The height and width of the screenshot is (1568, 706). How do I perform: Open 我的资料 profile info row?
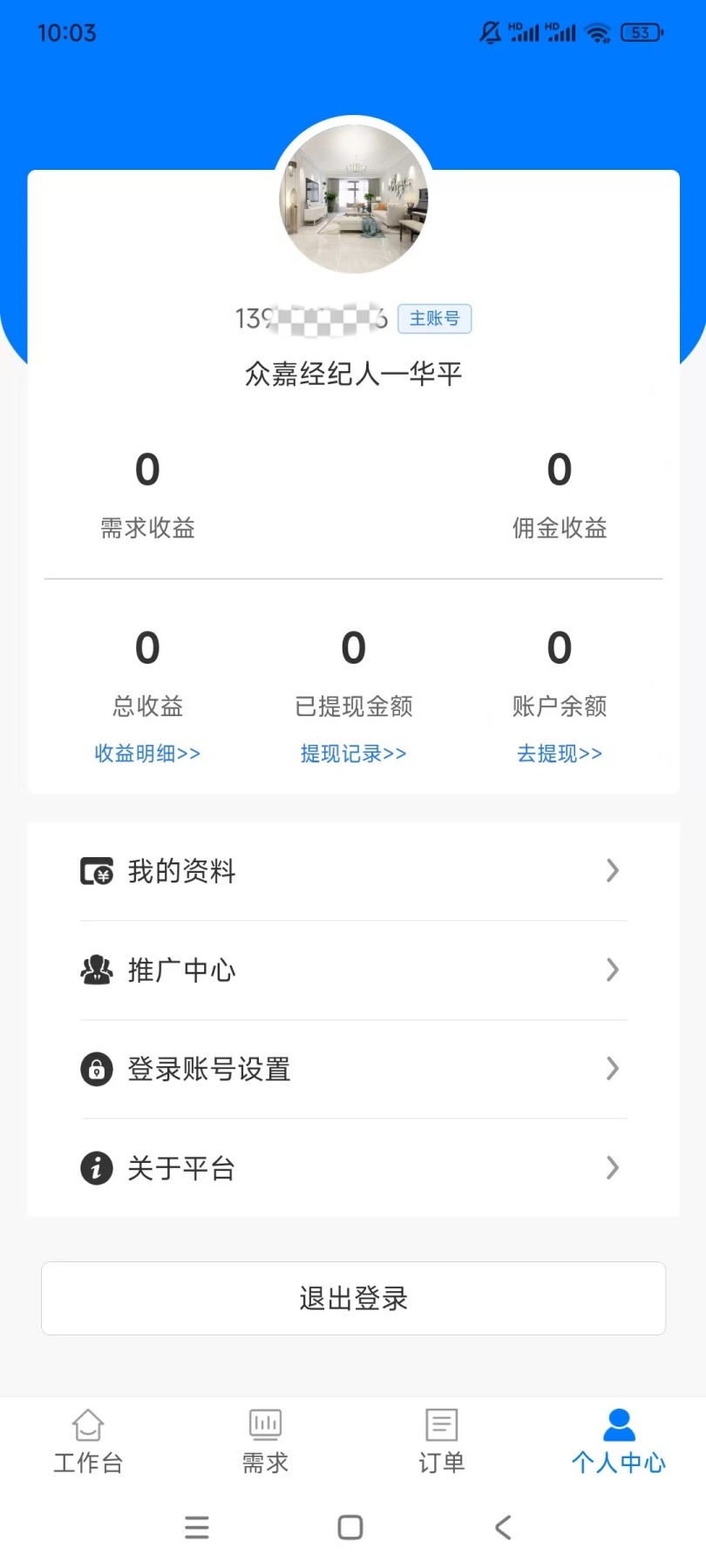click(353, 871)
